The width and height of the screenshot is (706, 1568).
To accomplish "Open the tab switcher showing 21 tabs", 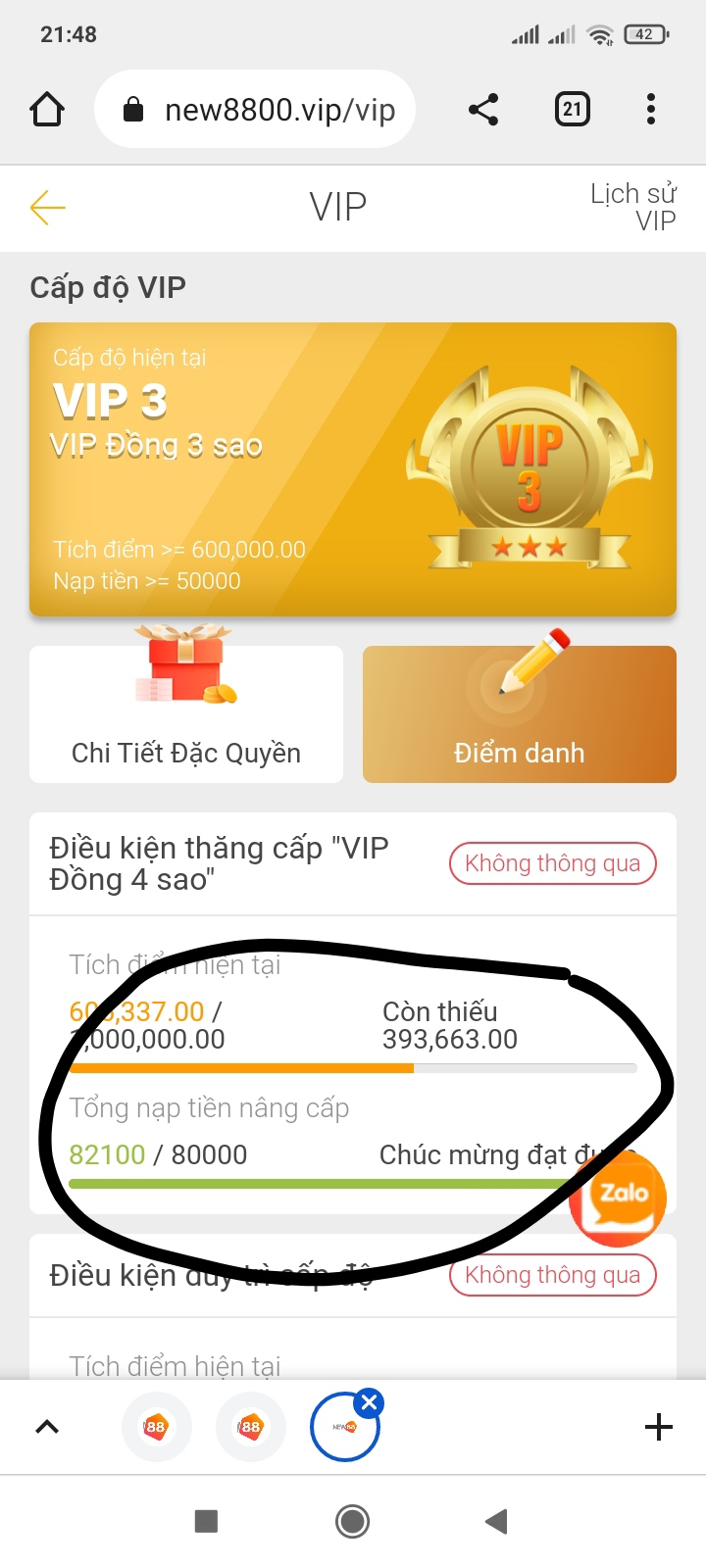I will pos(573,109).
